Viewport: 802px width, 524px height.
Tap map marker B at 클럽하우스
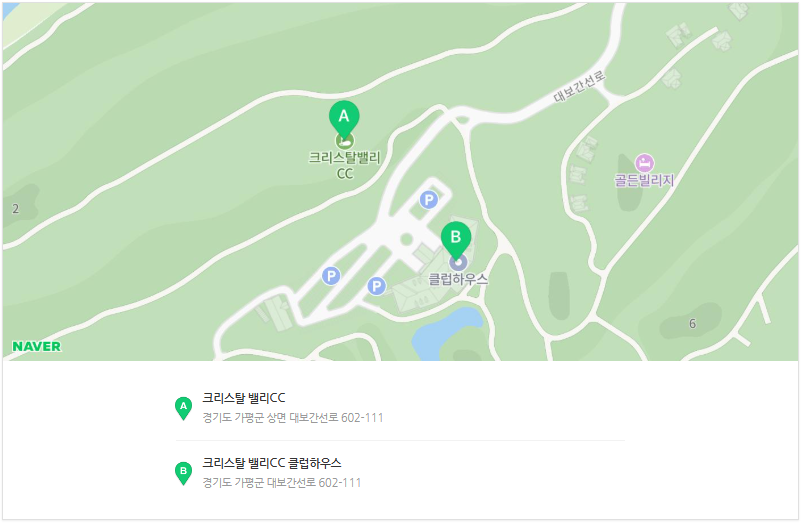pyautogui.click(x=456, y=238)
